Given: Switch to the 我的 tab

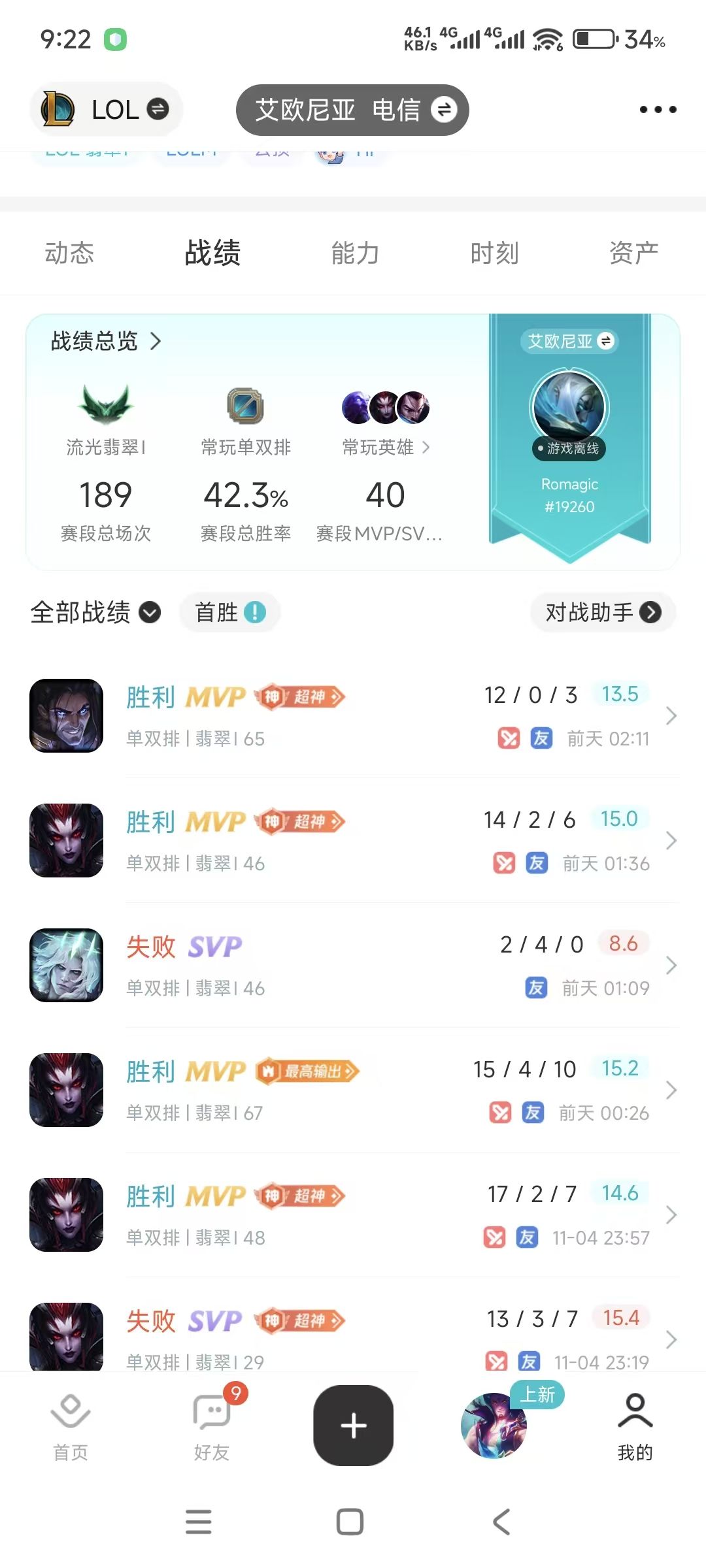Looking at the screenshot, I should pyautogui.click(x=635, y=1428).
